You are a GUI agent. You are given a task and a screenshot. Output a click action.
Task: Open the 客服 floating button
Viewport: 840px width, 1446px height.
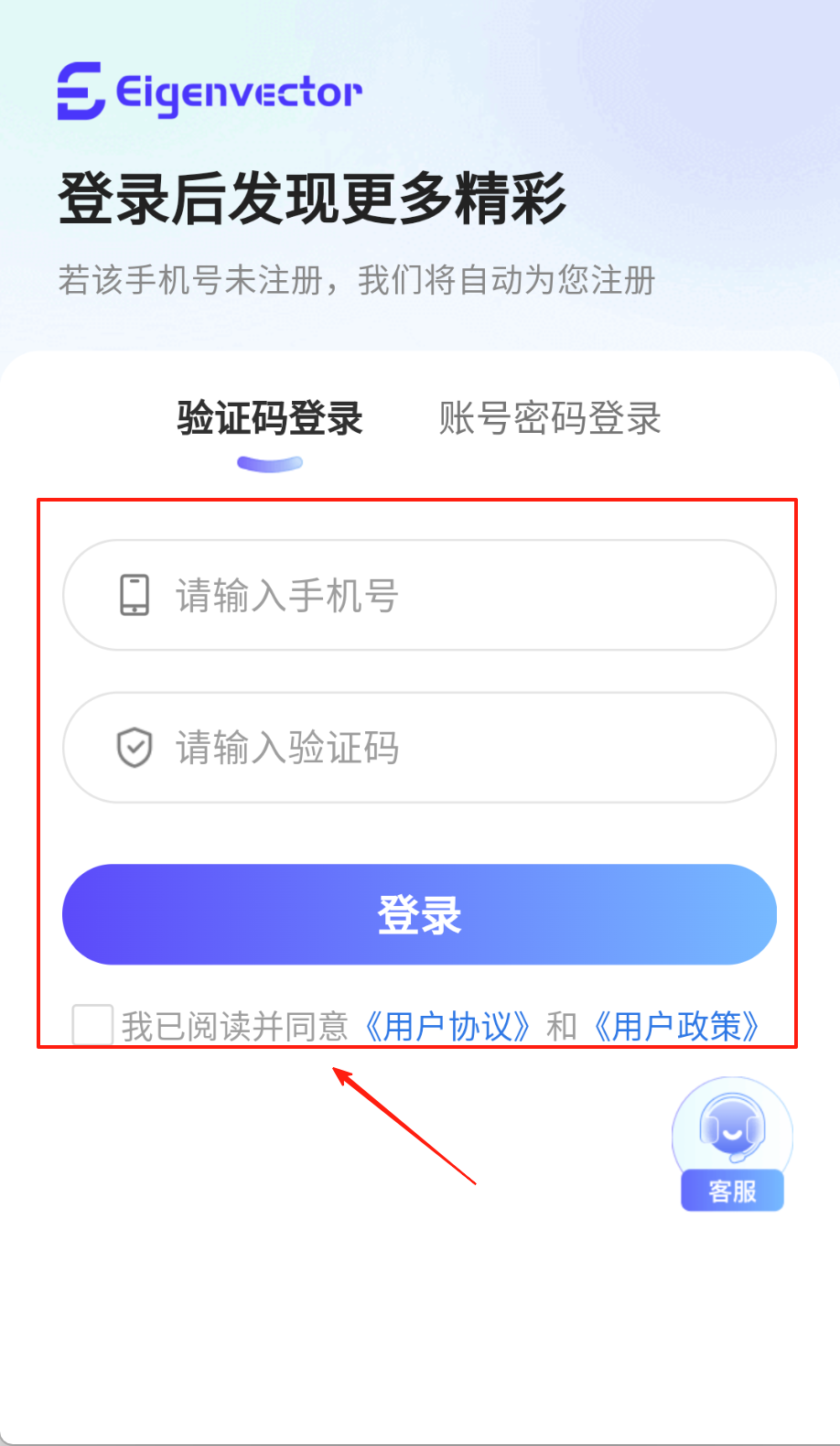point(732,1144)
